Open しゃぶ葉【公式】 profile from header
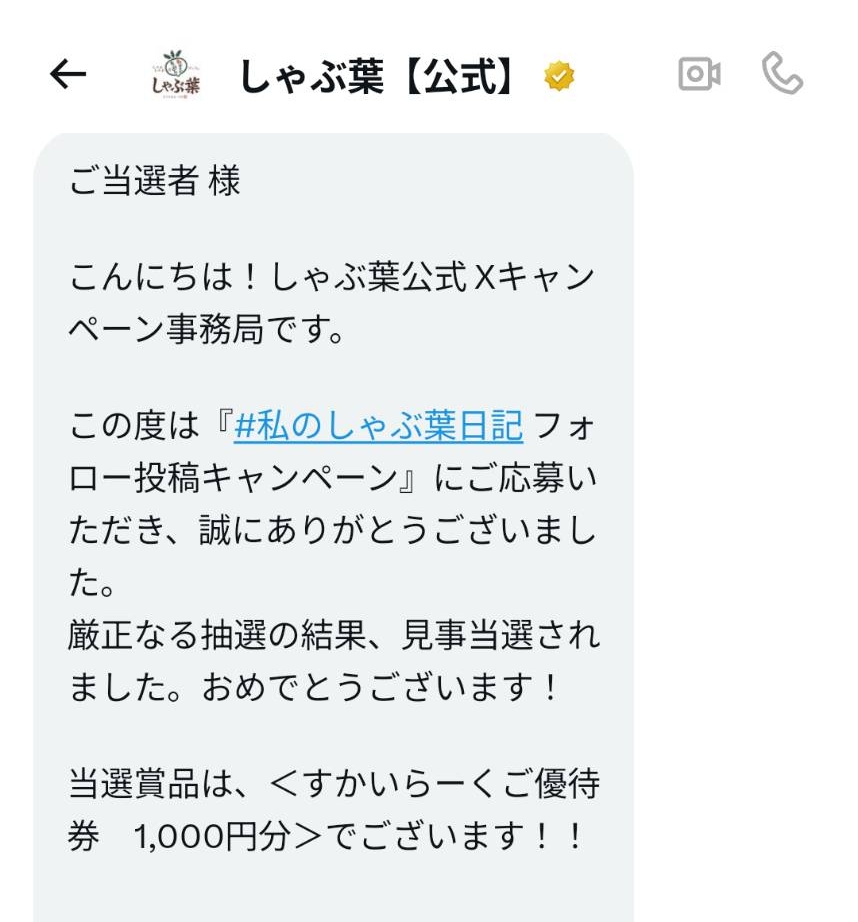Screen dimensions: 858x922 (377, 77)
